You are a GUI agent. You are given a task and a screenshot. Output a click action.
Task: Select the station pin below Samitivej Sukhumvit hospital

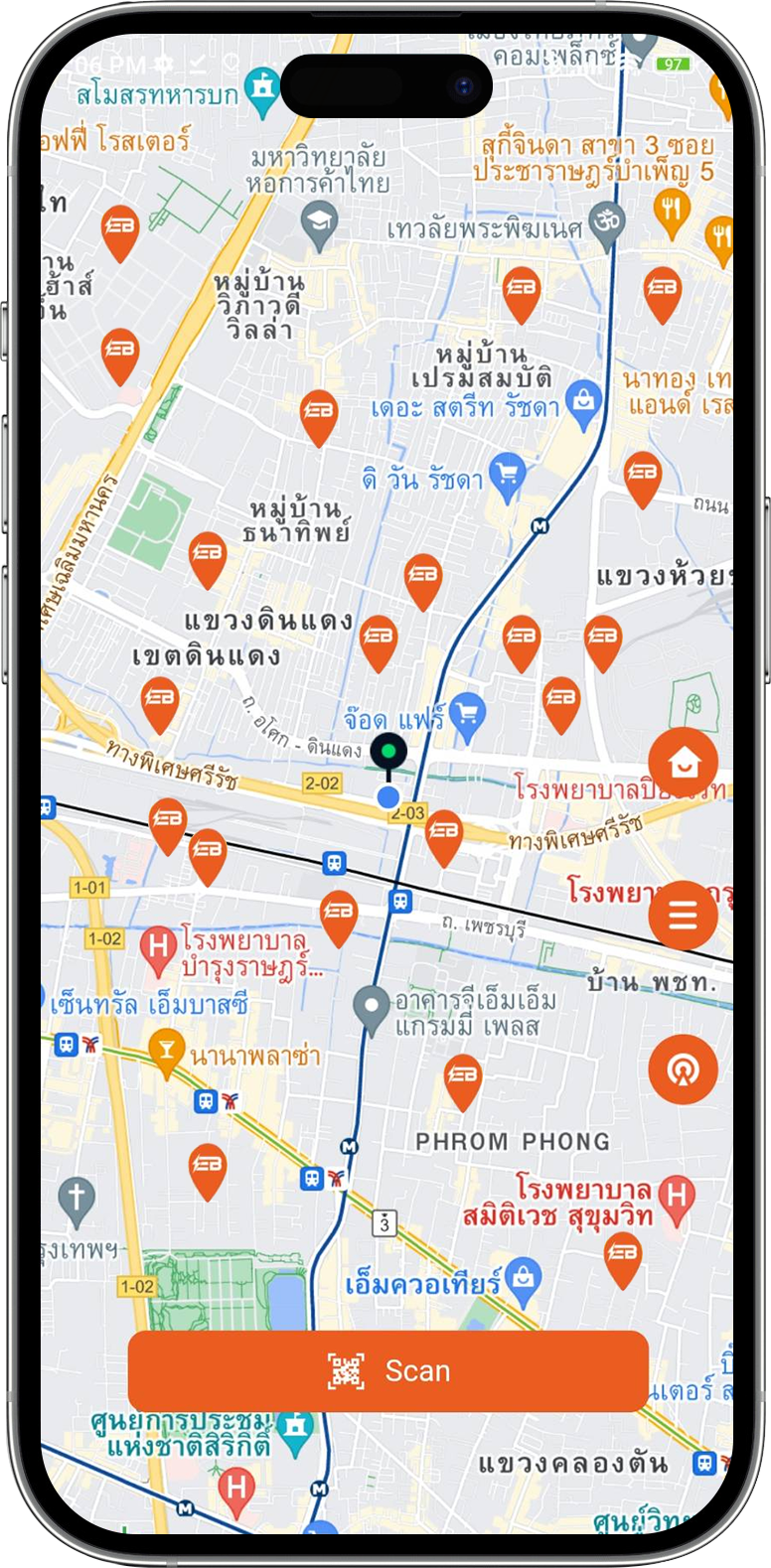pyautogui.click(x=623, y=1254)
